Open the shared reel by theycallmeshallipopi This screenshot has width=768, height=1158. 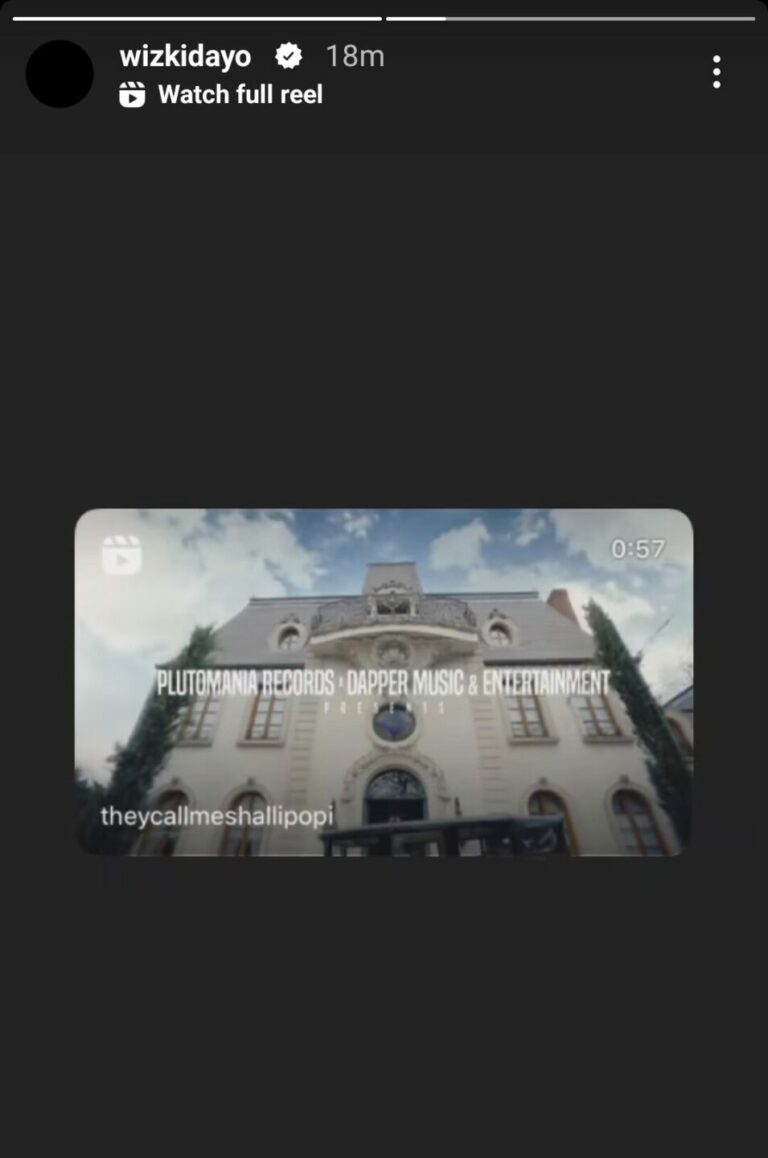[384, 682]
